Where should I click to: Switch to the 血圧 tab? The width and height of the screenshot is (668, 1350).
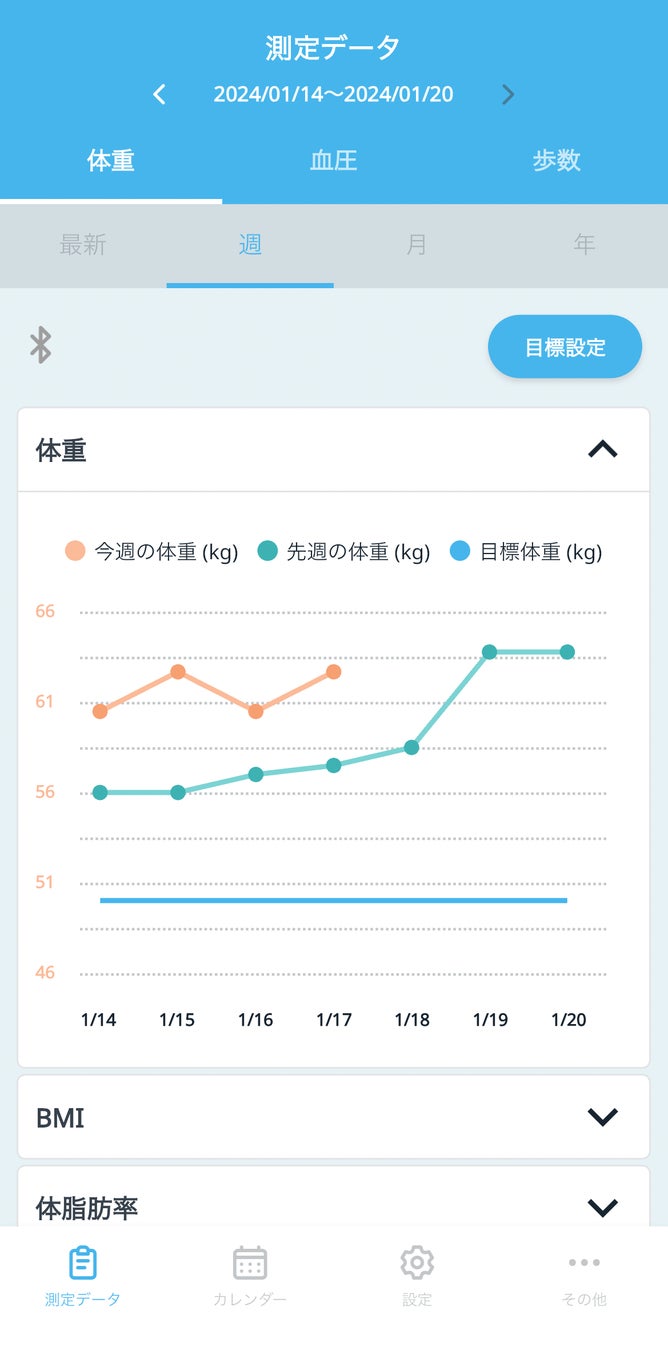pyautogui.click(x=334, y=161)
